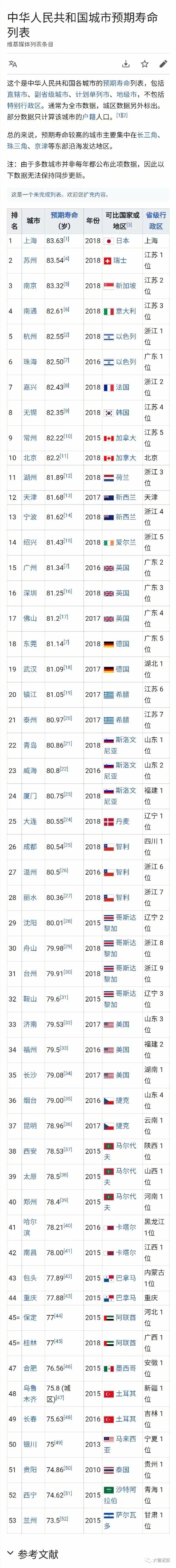Open 乌鲁木齐 city link in table
Screen dimensions: 176x1568
click(30, 1393)
